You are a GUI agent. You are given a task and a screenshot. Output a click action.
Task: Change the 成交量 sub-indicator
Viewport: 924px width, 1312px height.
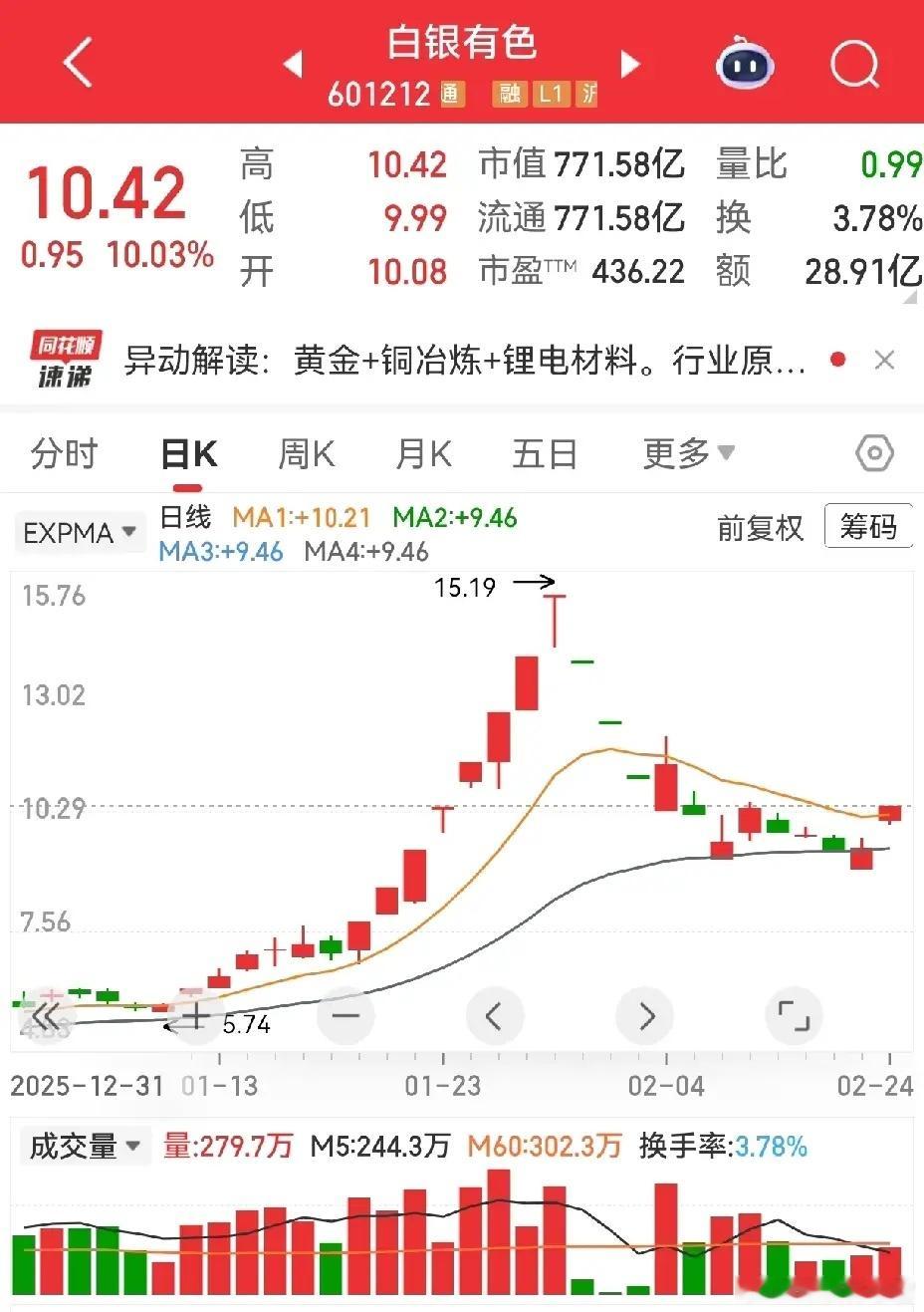85,1147
